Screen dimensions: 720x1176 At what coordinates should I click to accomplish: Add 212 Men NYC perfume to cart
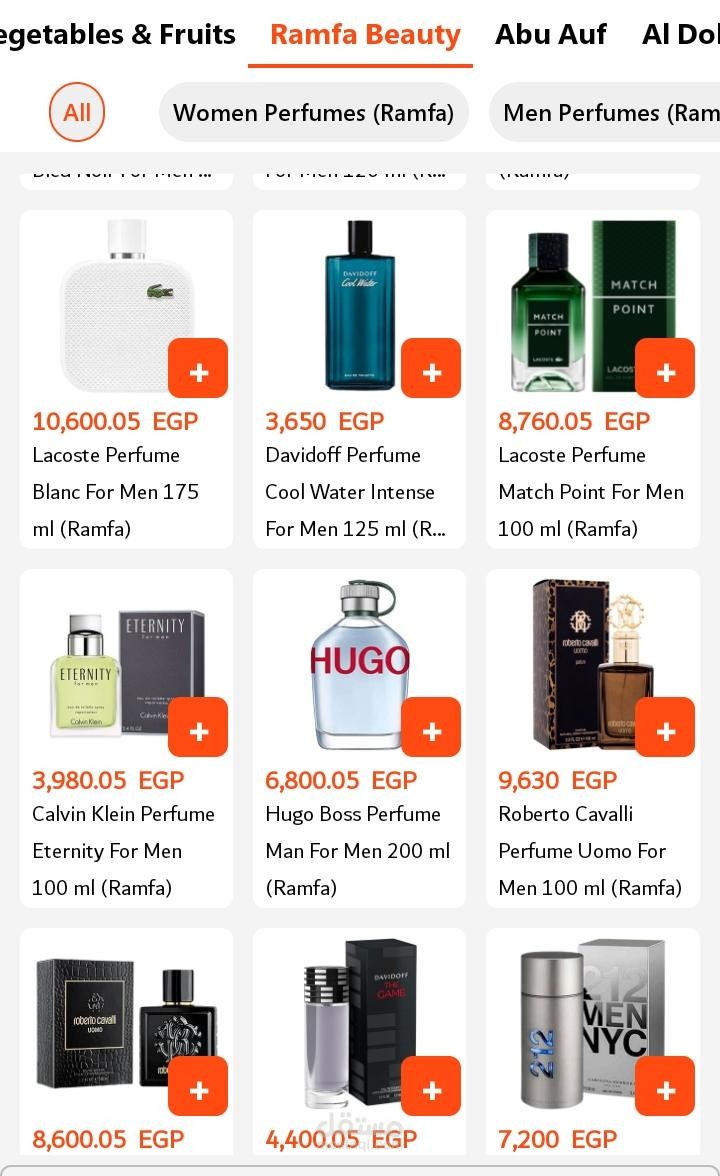[665, 1086]
